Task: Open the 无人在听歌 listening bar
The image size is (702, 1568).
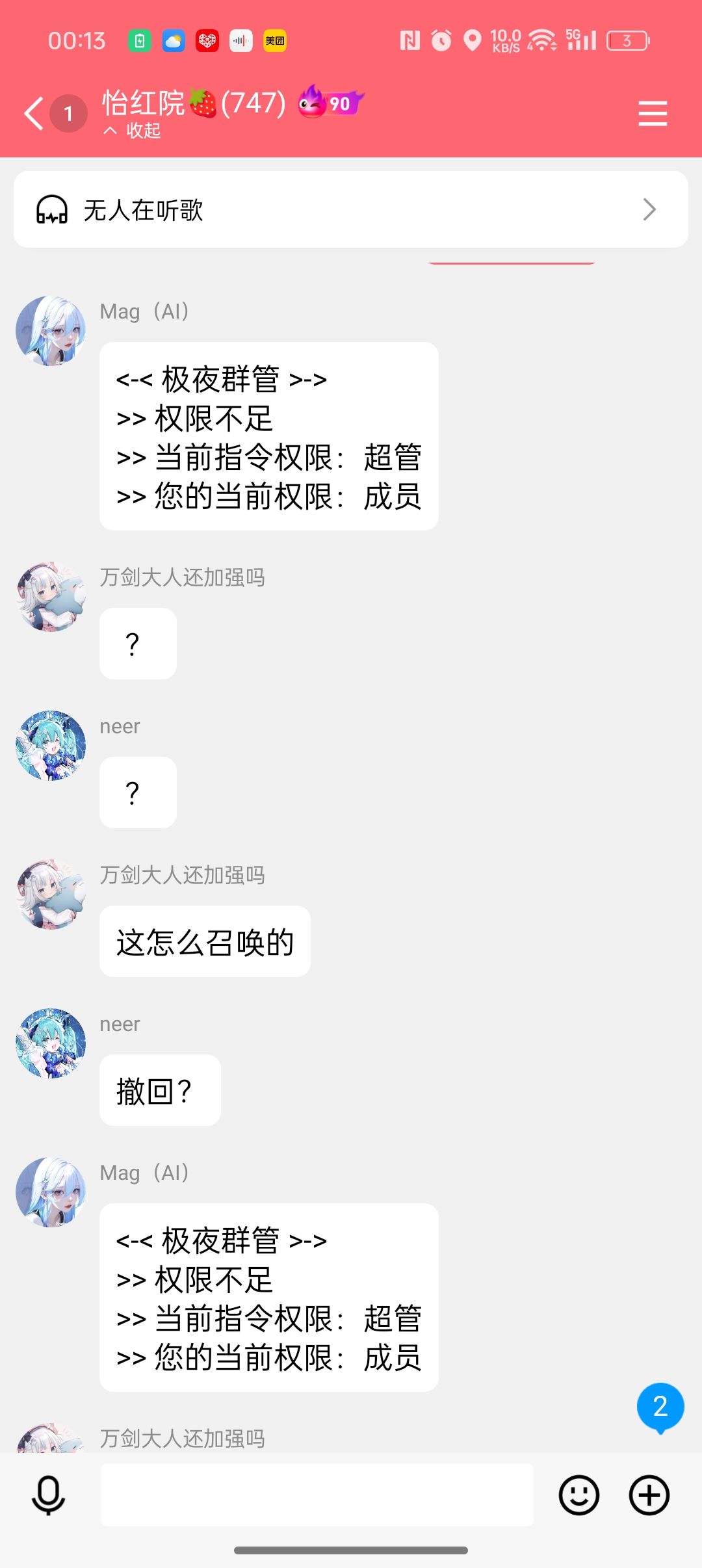Action: [351, 209]
